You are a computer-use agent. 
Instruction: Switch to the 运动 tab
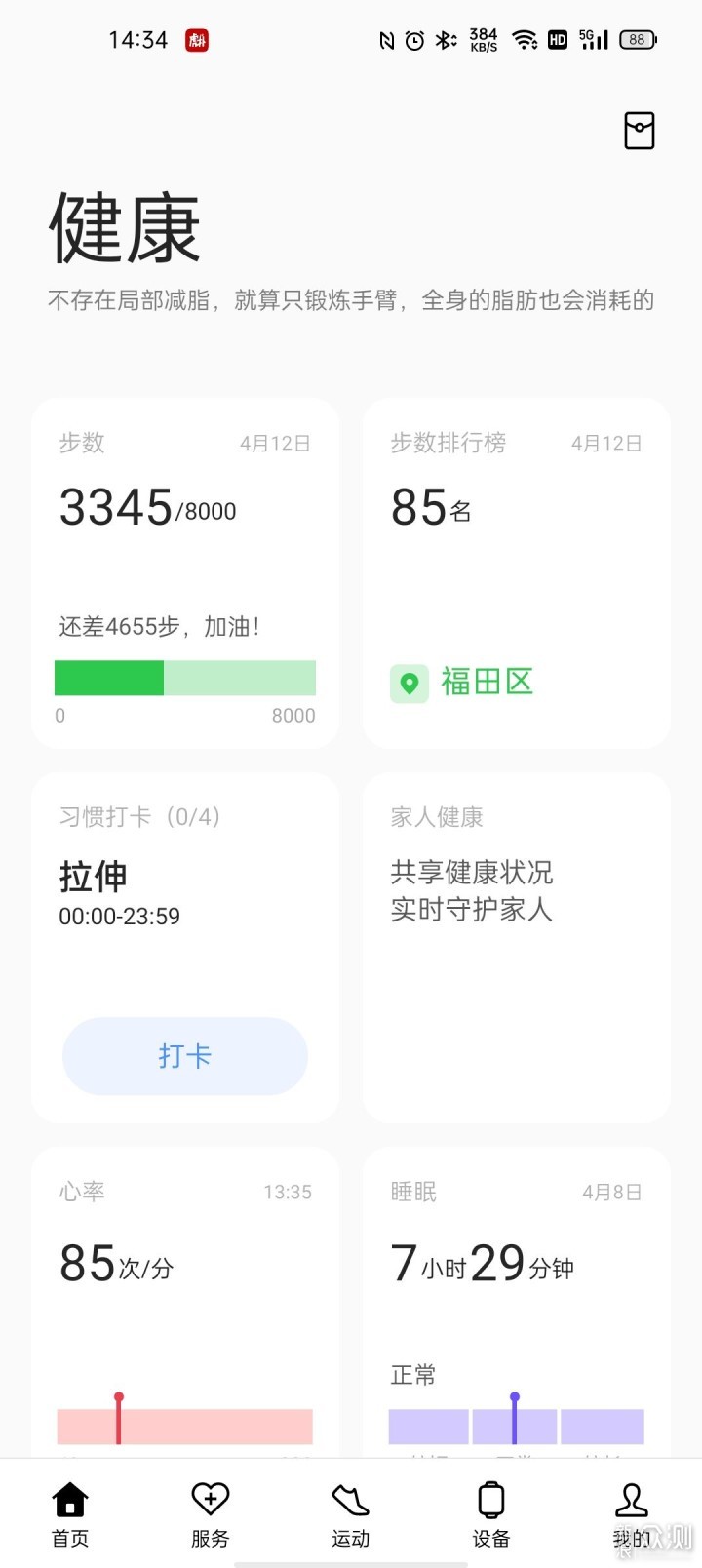[x=351, y=1514]
